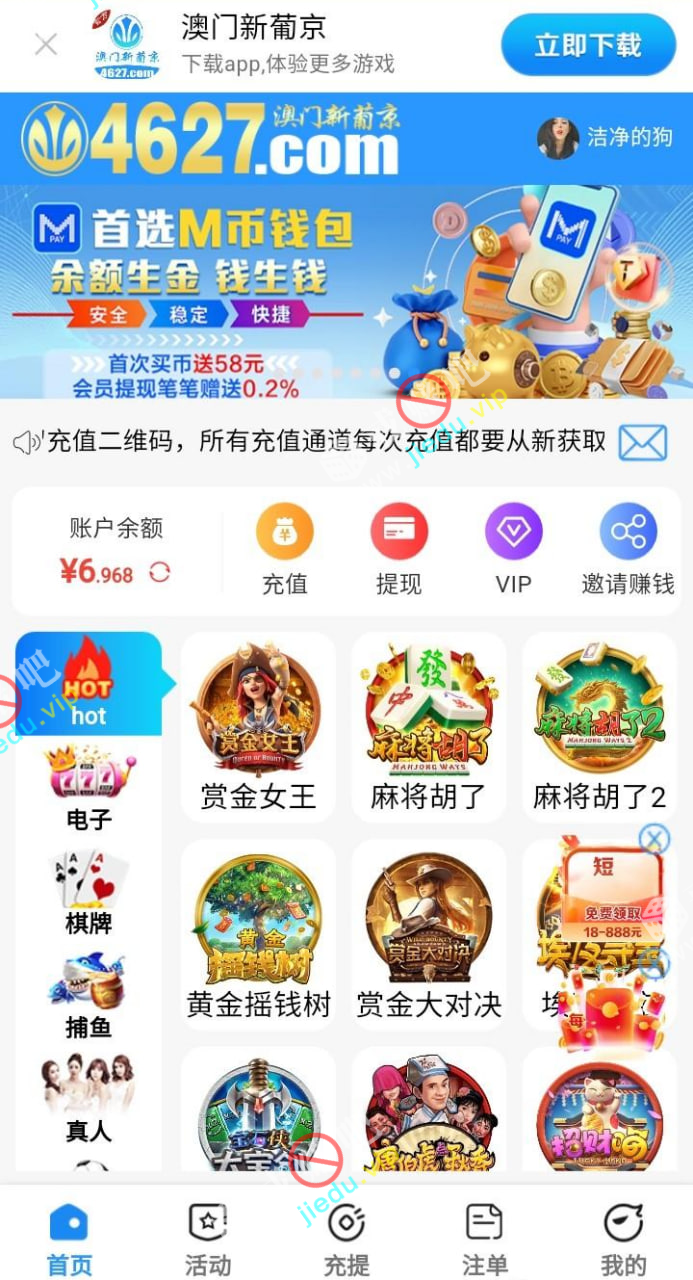Screen dimensions: 693x1280
Task: Switch to the 活动 tab
Action: (x=208, y=1238)
